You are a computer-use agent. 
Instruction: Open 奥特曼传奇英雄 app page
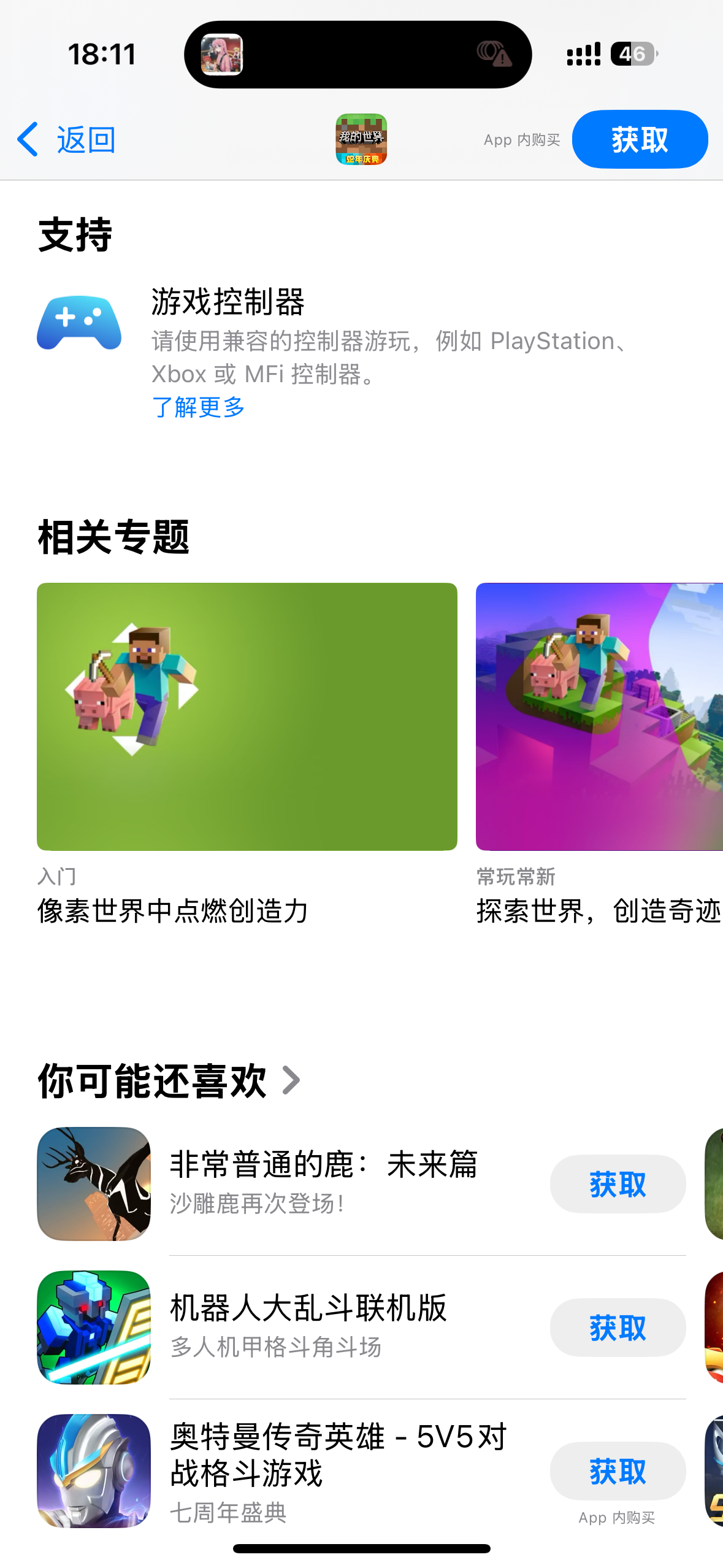337,1470
